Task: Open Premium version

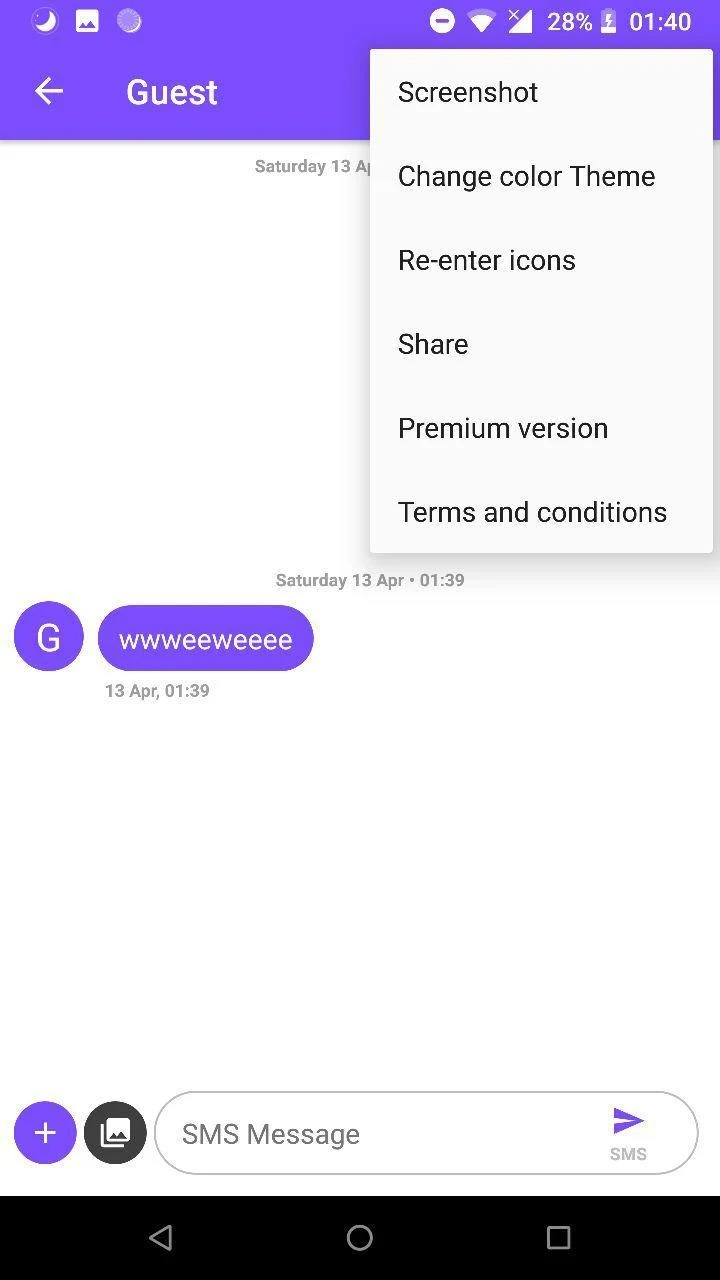Action: click(541, 428)
